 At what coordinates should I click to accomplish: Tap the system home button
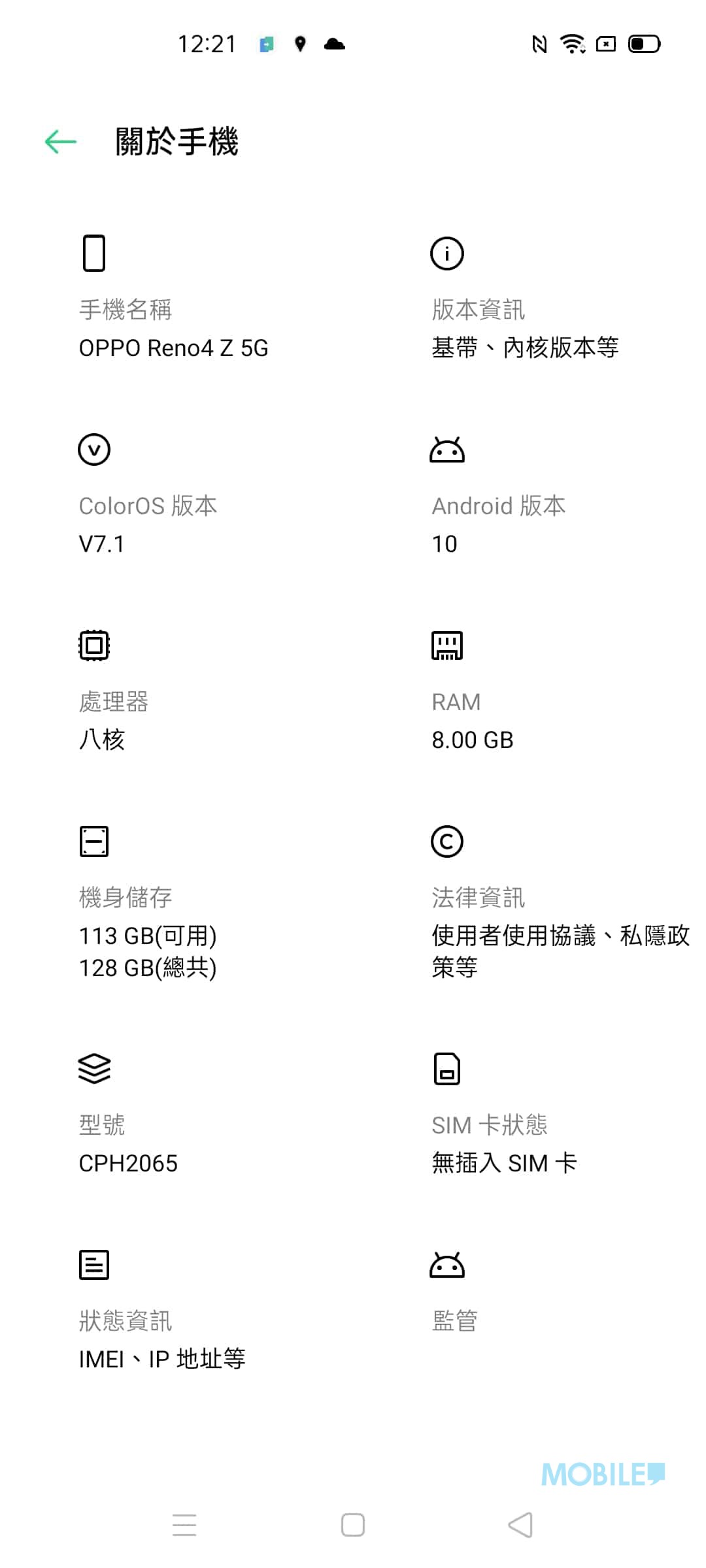pyautogui.click(x=353, y=1525)
